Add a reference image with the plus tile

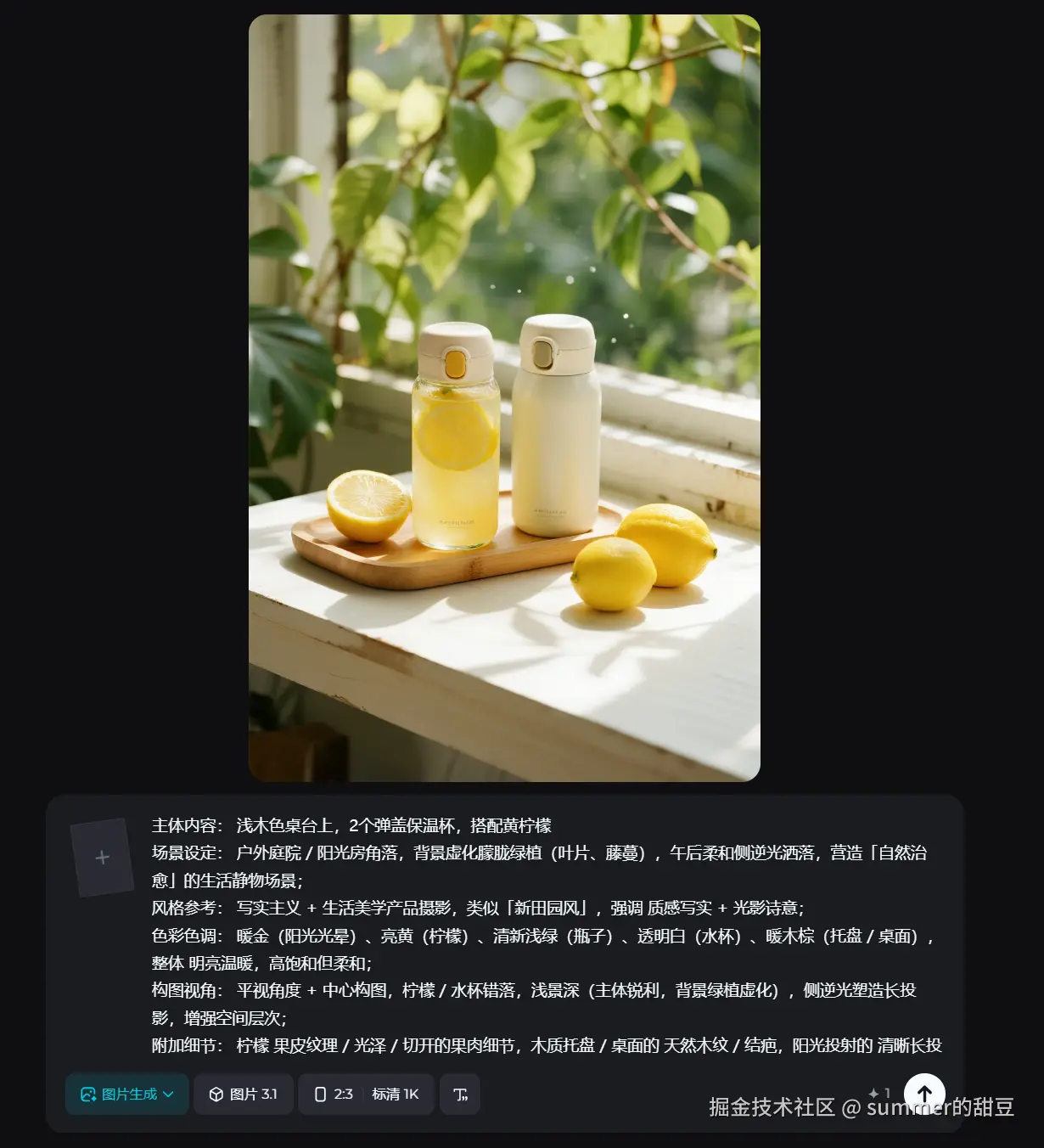(102, 857)
